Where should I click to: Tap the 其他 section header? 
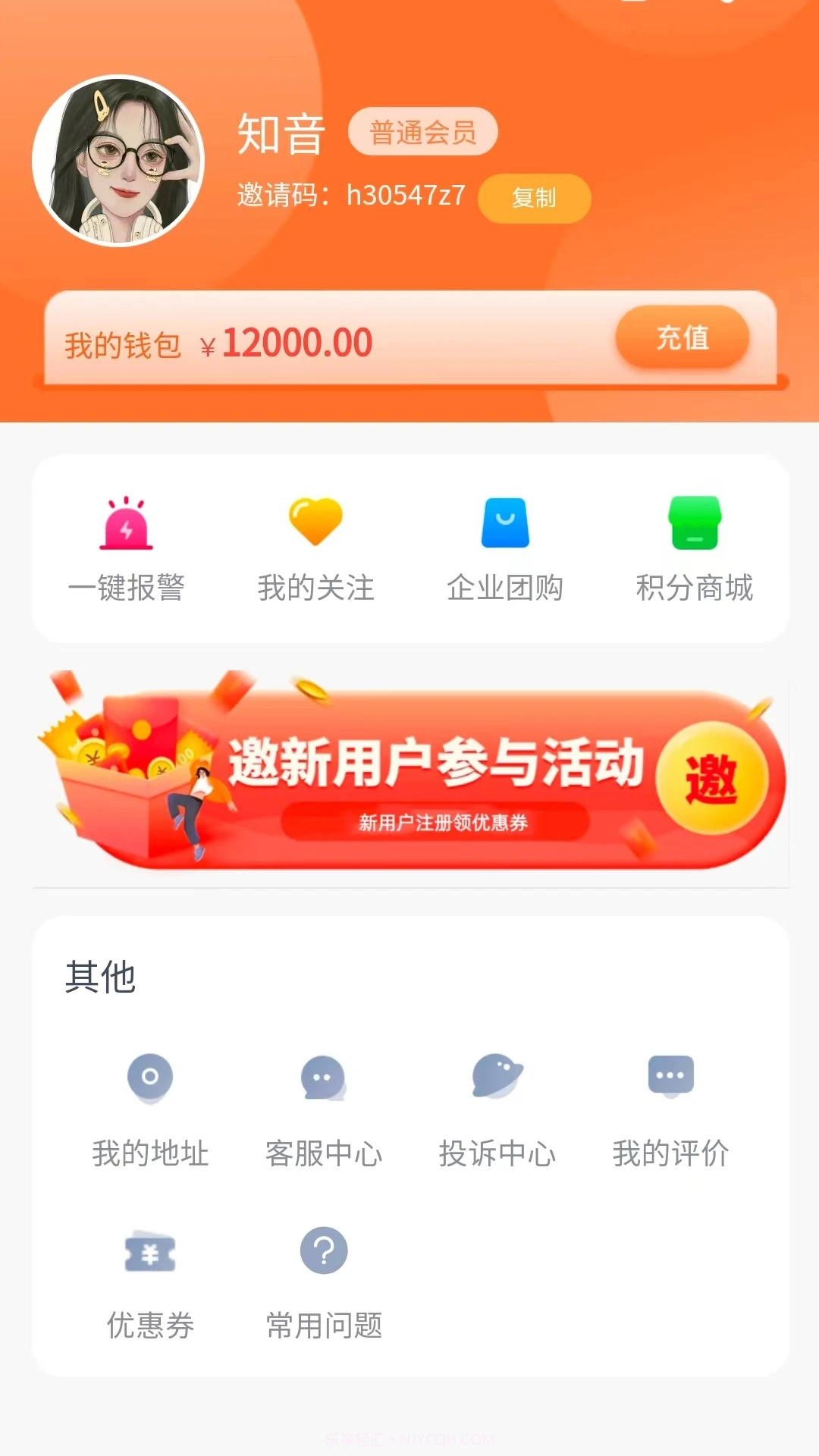tap(100, 977)
